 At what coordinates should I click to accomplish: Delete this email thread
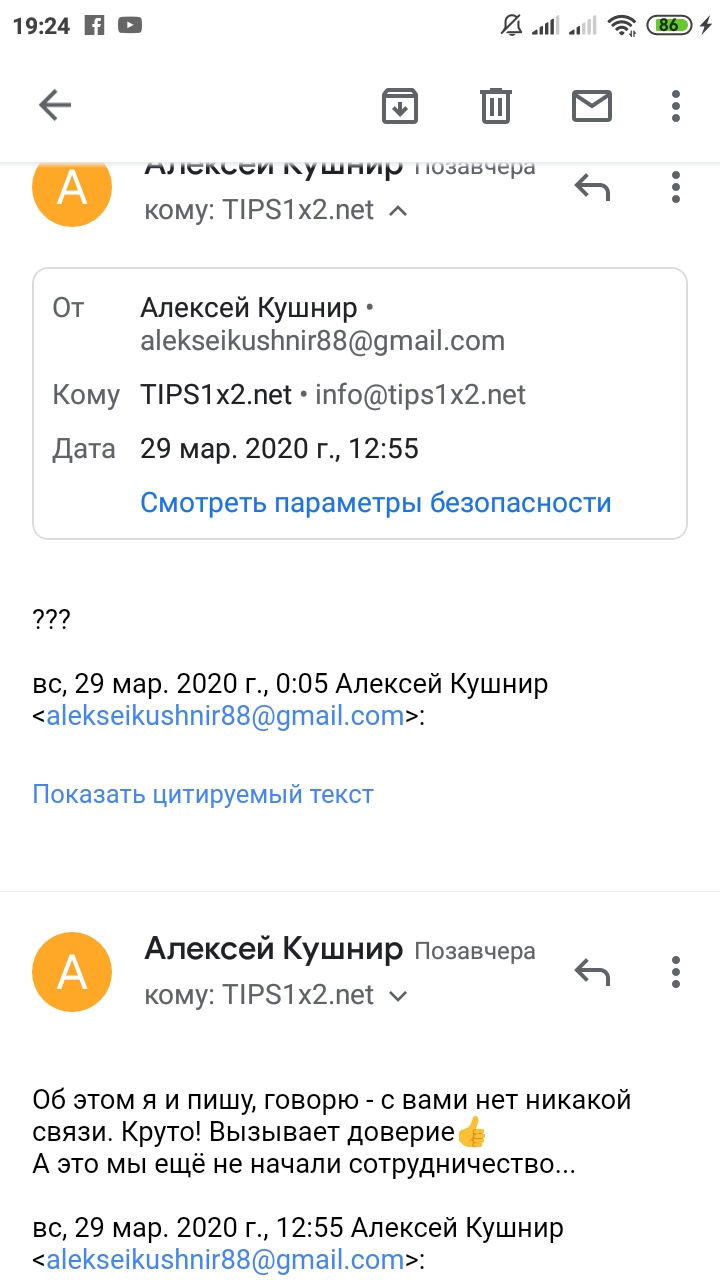pyautogui.click(x=496, y=105)
